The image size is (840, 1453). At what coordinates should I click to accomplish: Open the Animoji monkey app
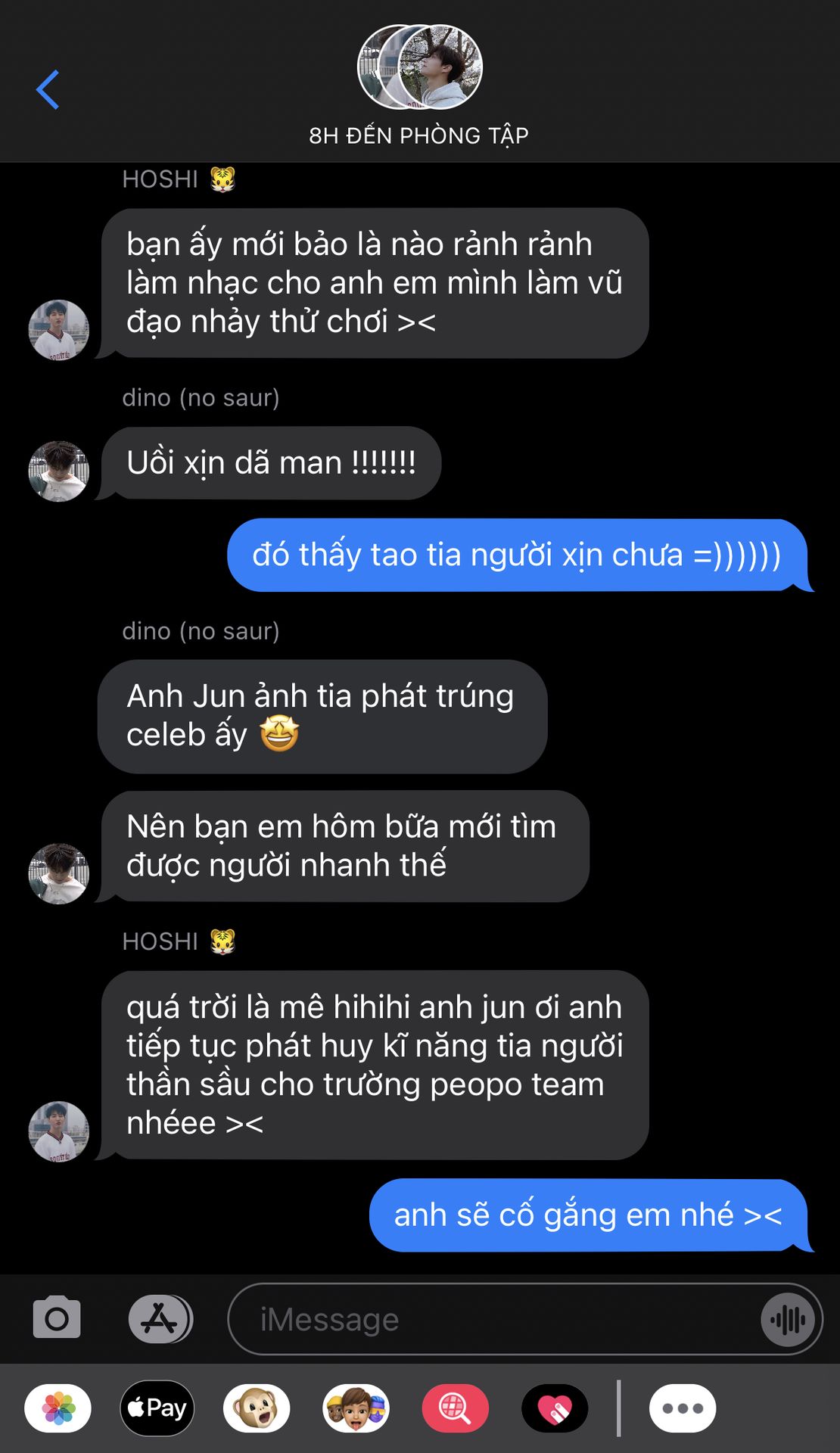(x=257, y=1408)
